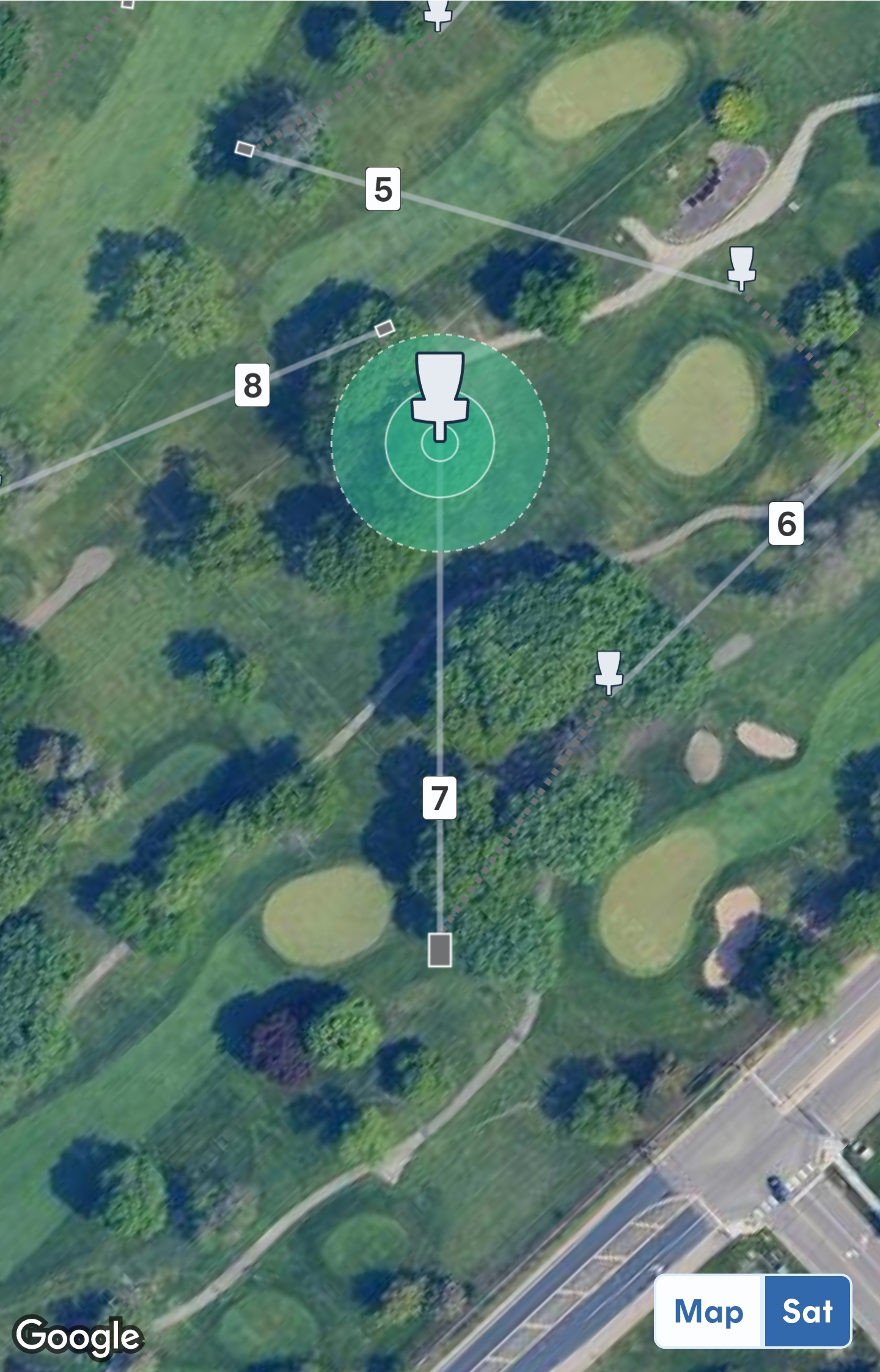The width and height of the screenshot is (880, 1372).
Task: Select hole 5 marker
Action: 383,189
